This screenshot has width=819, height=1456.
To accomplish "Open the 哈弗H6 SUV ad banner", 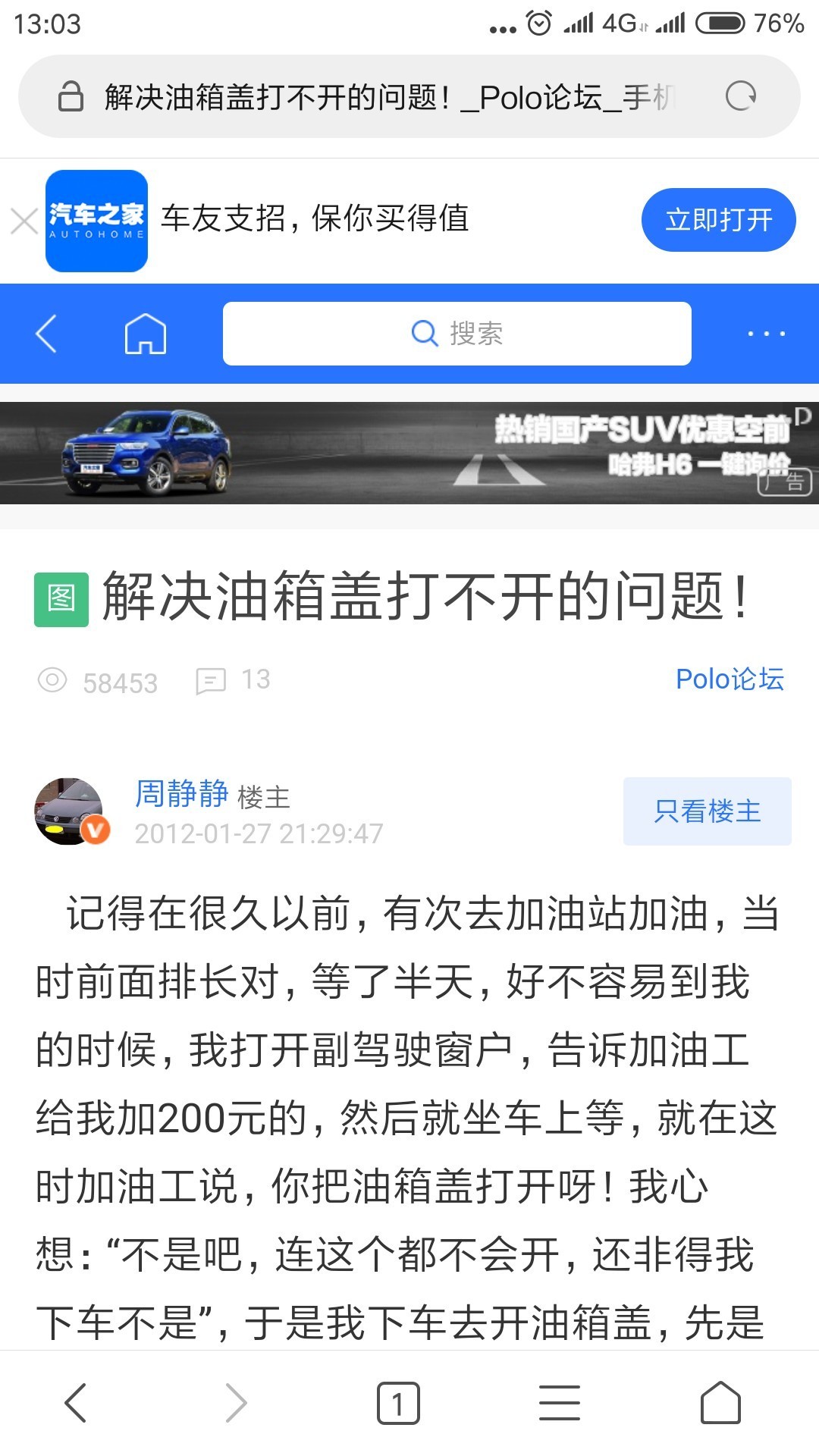I will (409, 453).
